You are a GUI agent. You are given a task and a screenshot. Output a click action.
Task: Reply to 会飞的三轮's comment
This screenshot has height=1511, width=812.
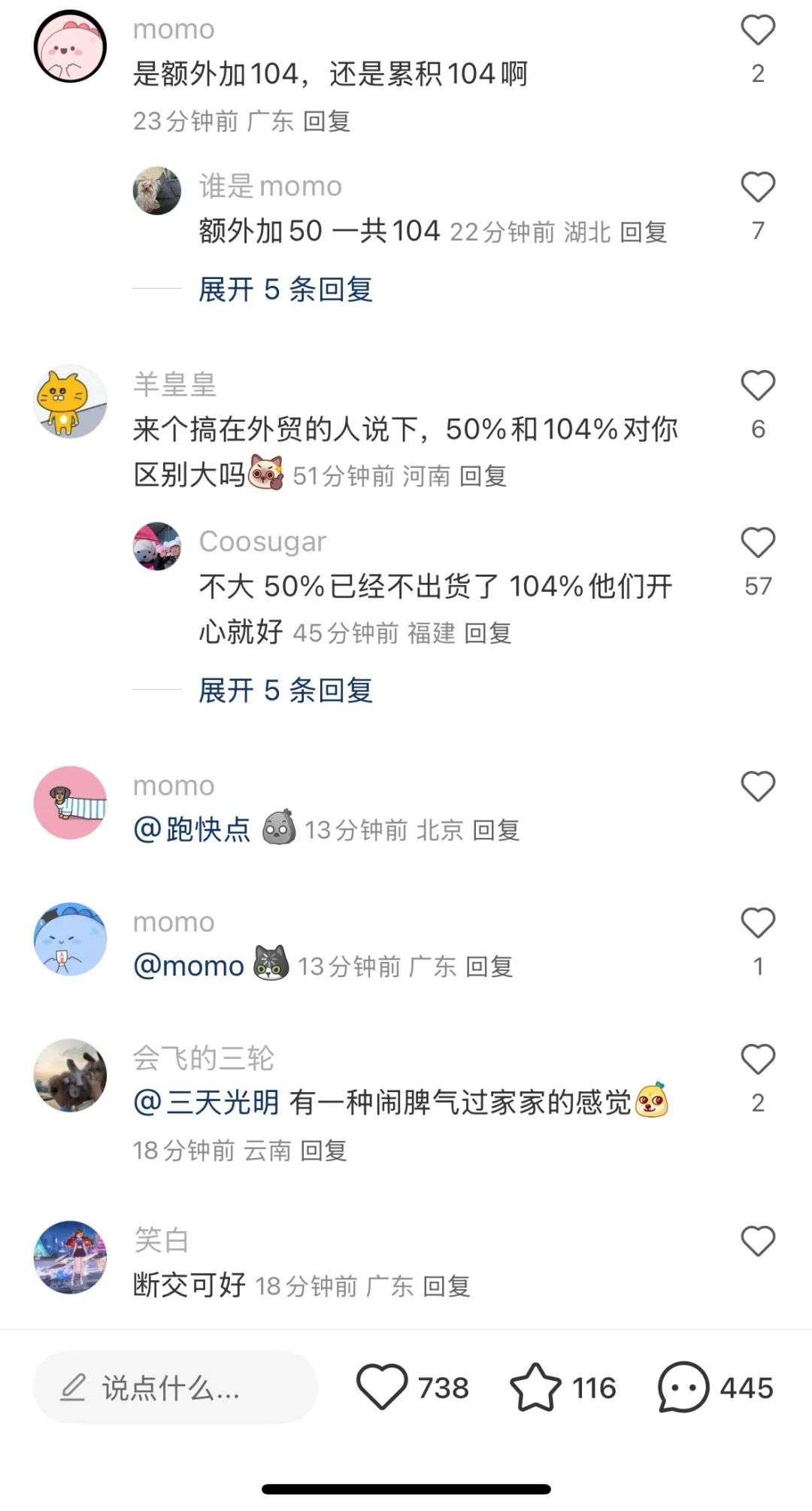point(323,1151)
